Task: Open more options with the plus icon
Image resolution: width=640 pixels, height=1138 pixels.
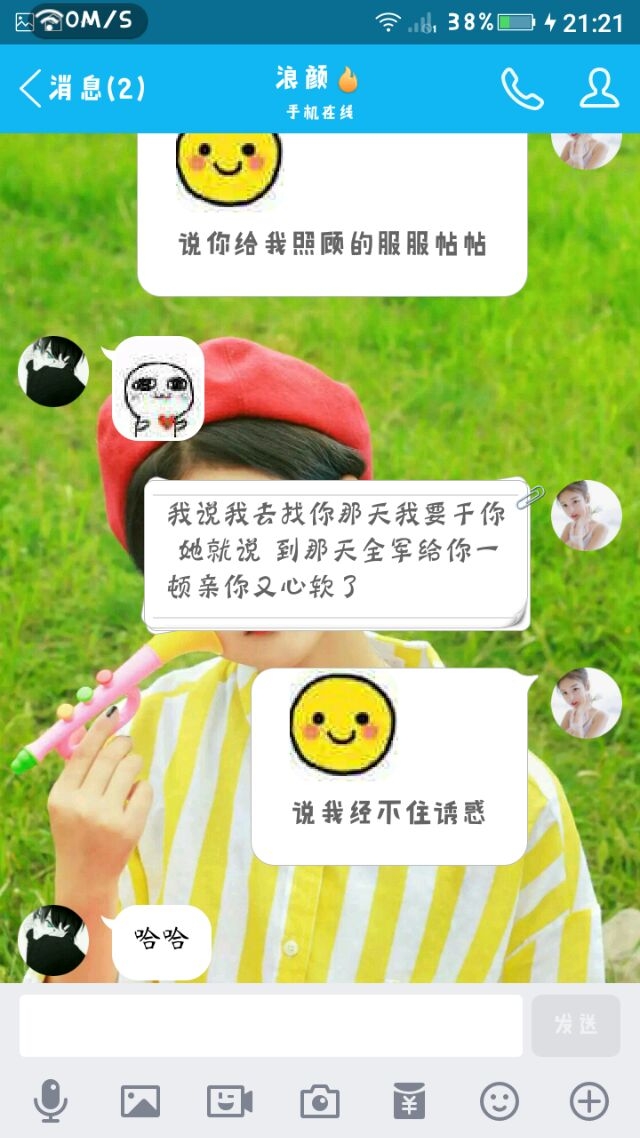Action: [589, 1101]
